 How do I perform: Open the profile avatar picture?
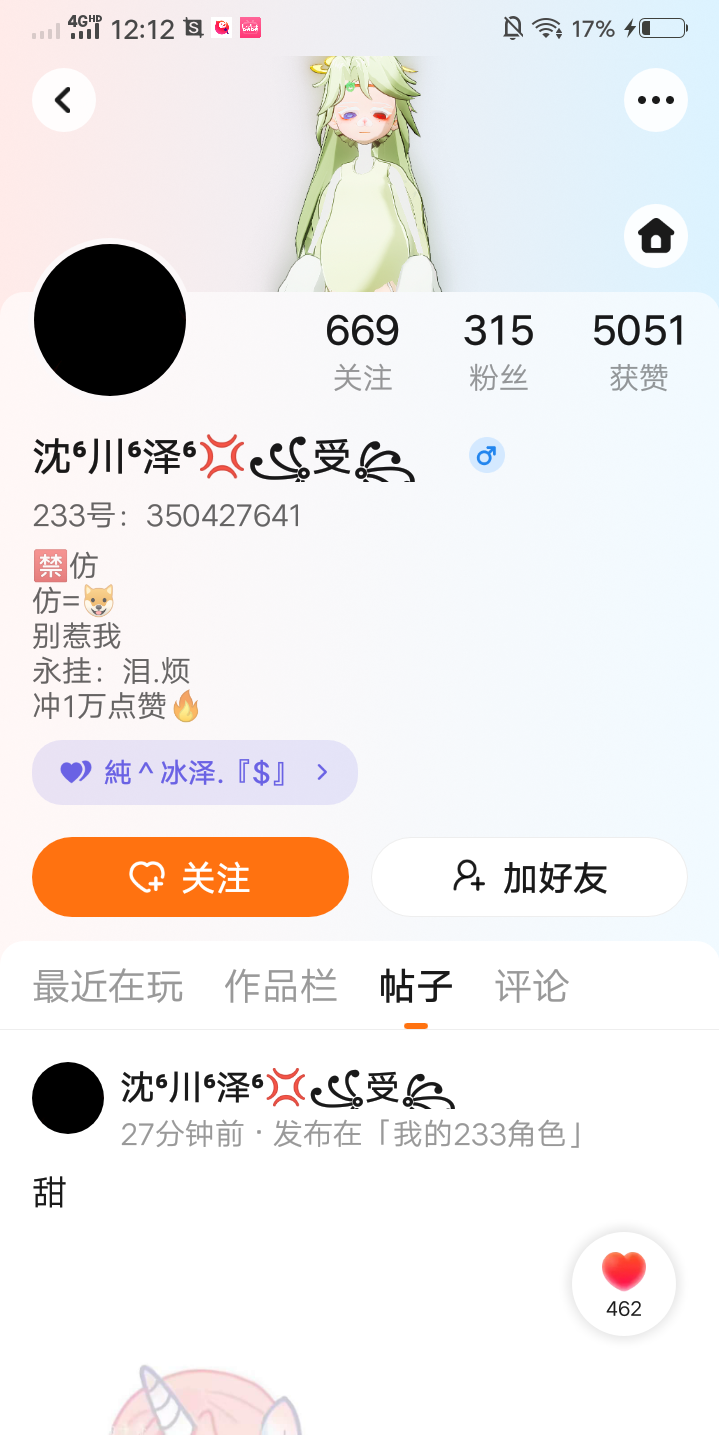click(x=110, y=320)
